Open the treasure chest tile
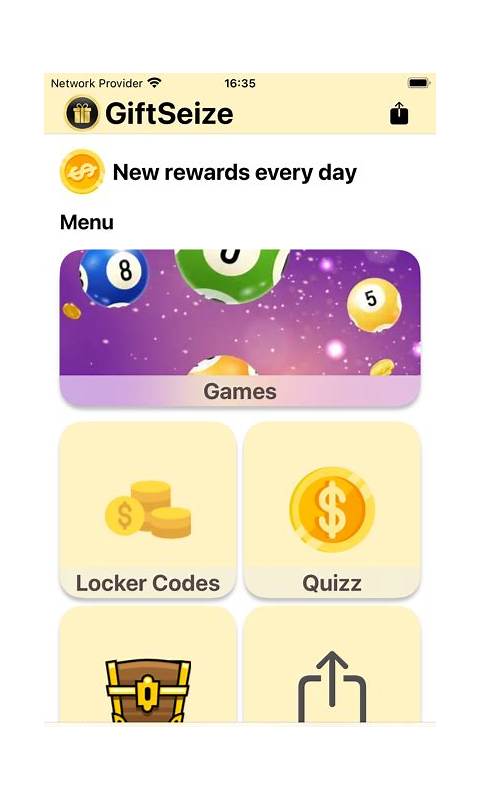The image size is (480, 800). click(x=148, y=664)
